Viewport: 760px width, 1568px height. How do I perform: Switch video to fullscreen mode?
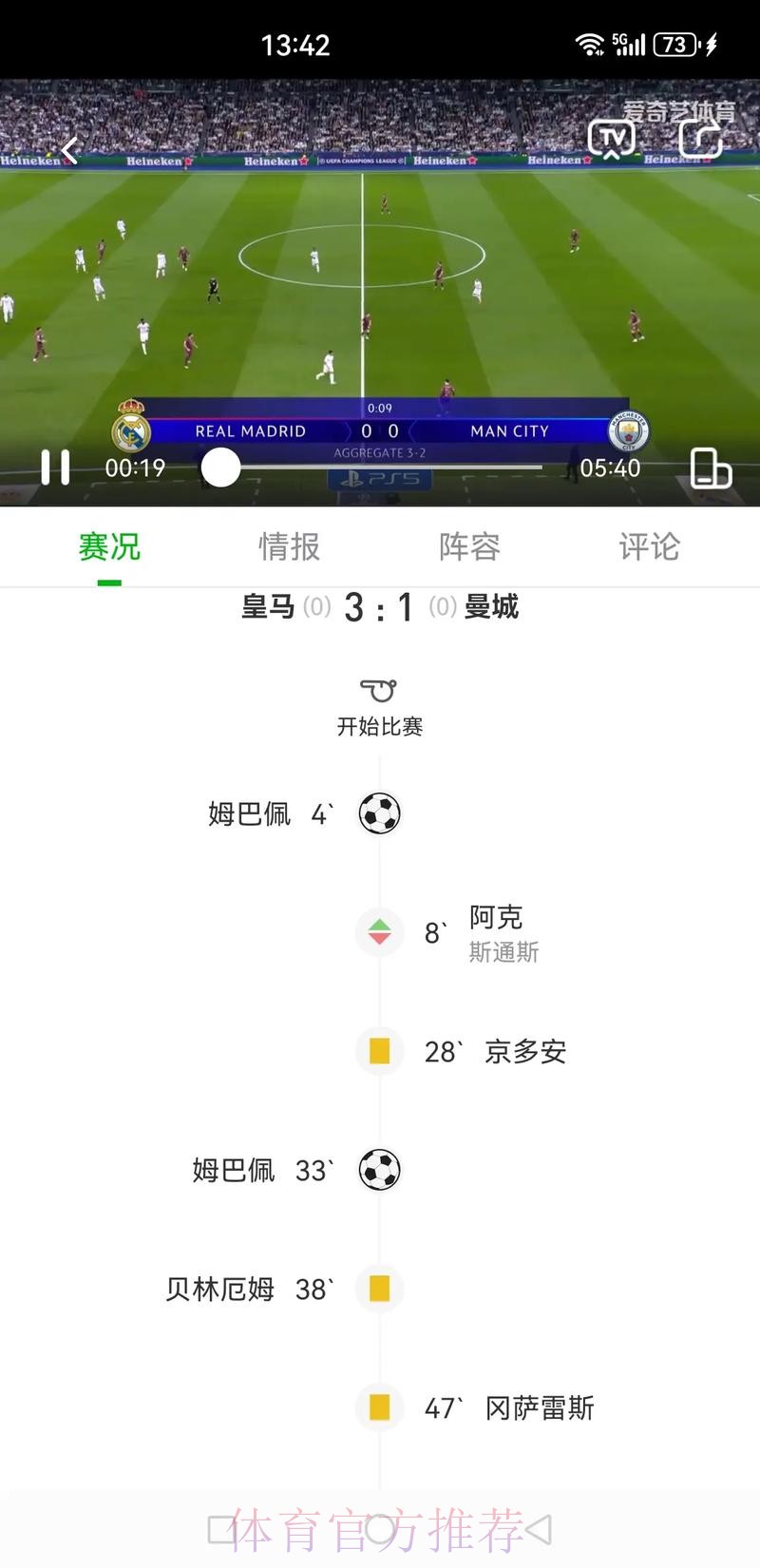click(710, 468)
